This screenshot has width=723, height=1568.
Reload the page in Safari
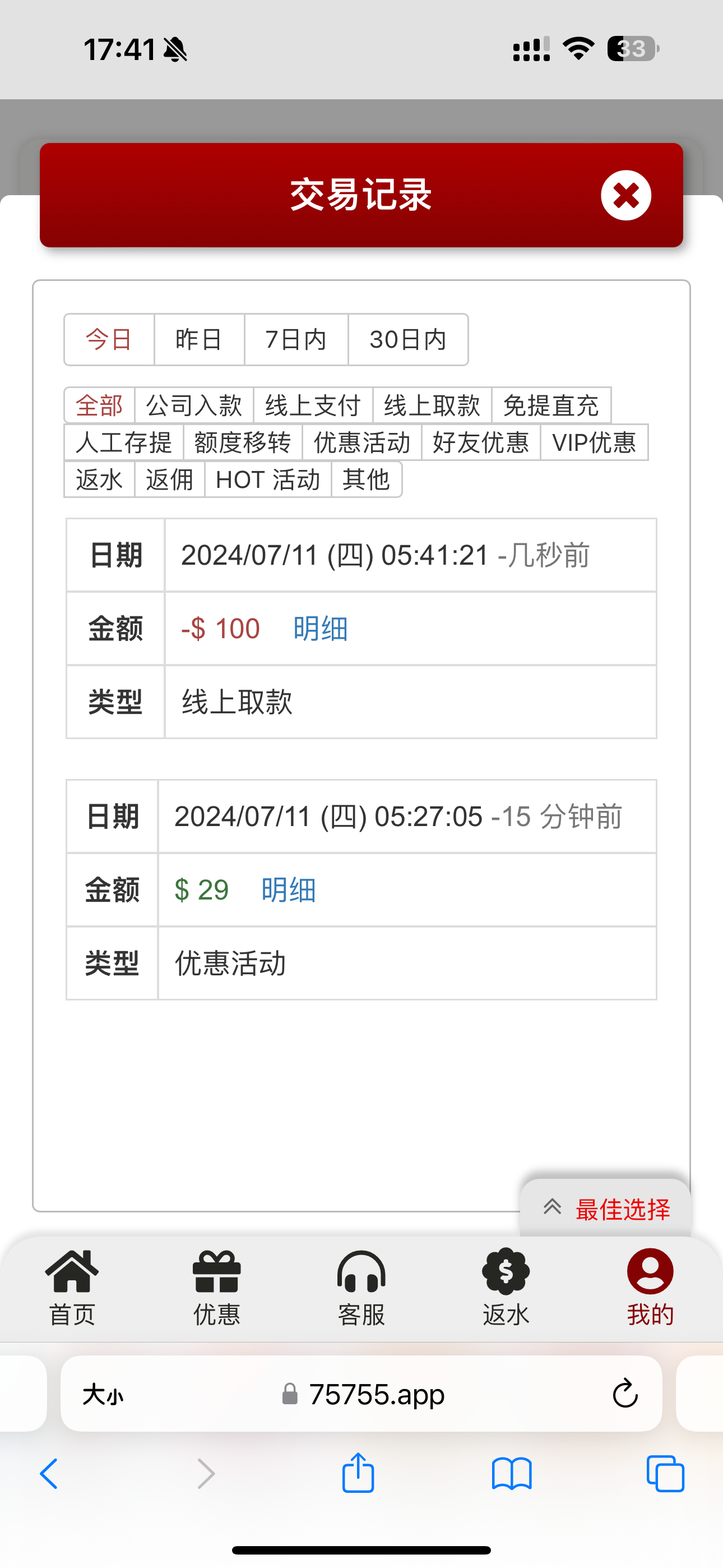pos(624,1394)
